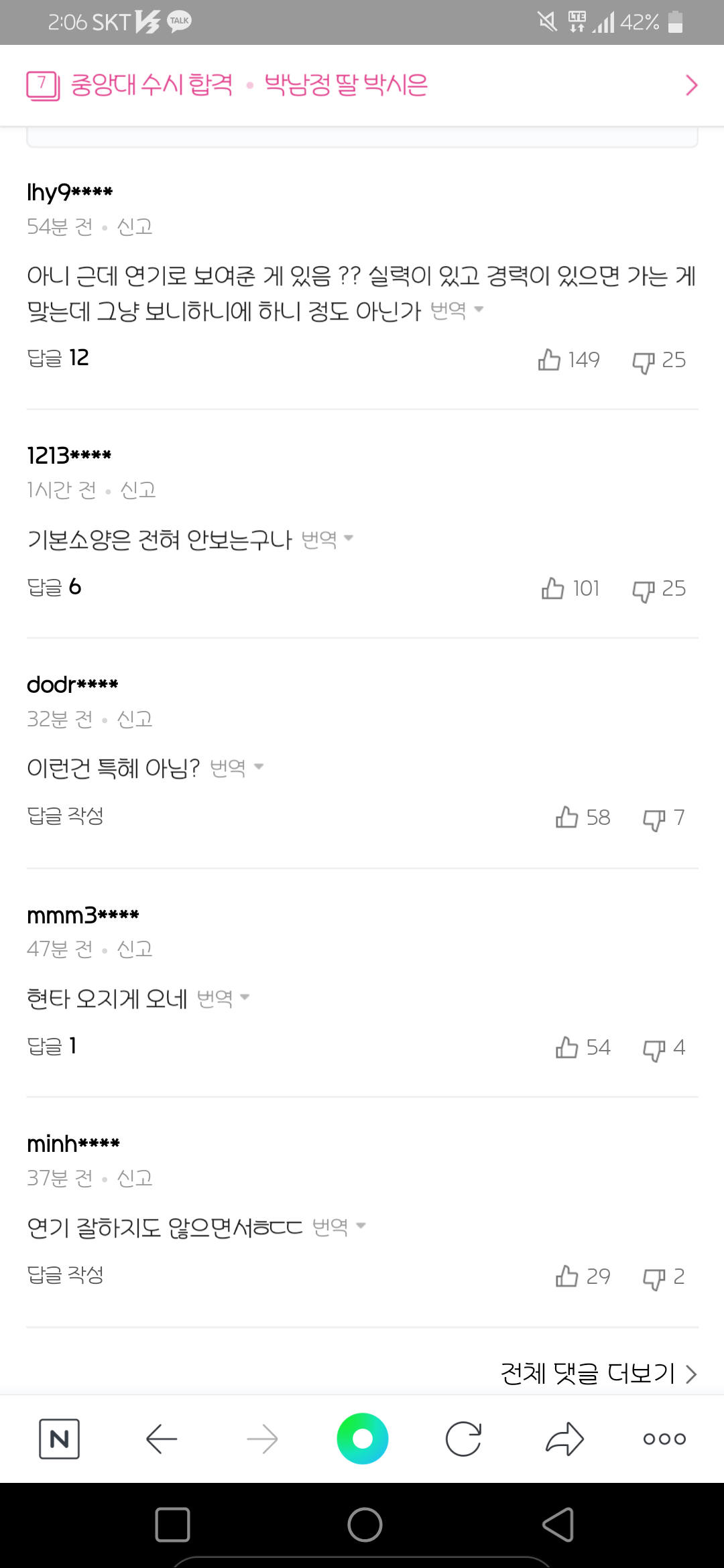Tap 전체 댓글 더보기 to see all comments
Viewport: 724px width, 1568px height.
tap(598, 1374)
